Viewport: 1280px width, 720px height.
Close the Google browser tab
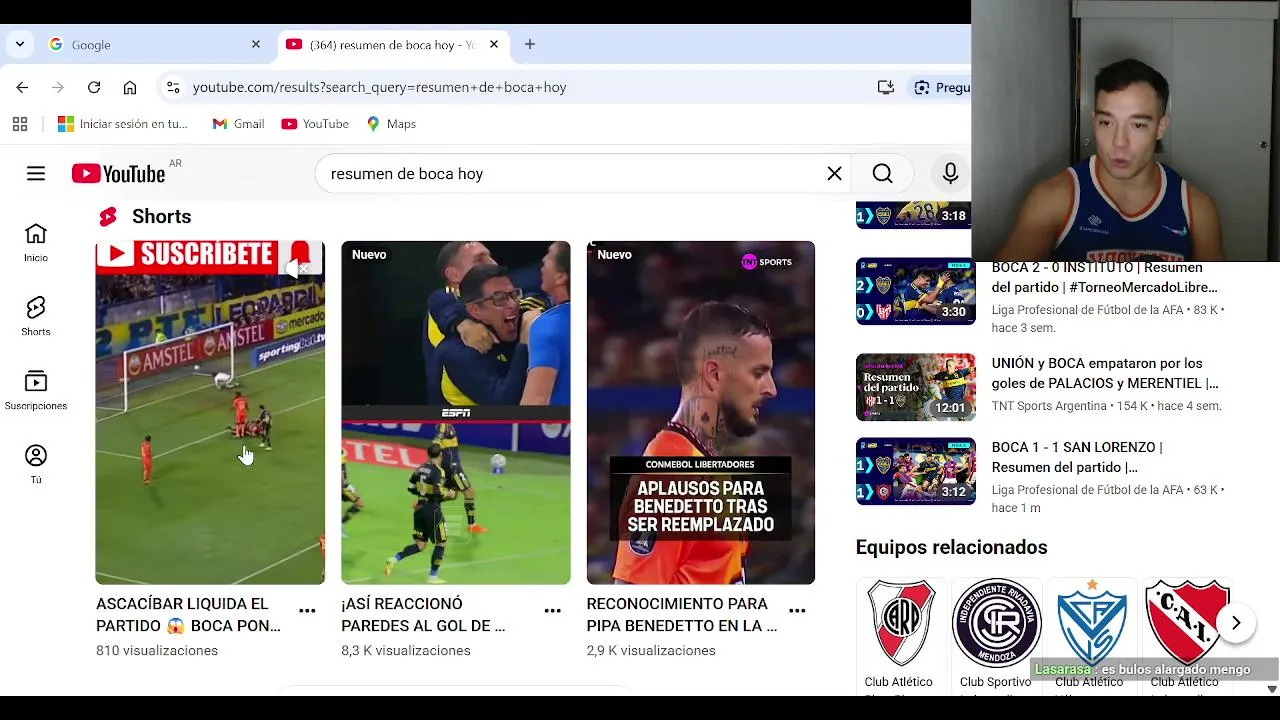[x=255, y=45]
